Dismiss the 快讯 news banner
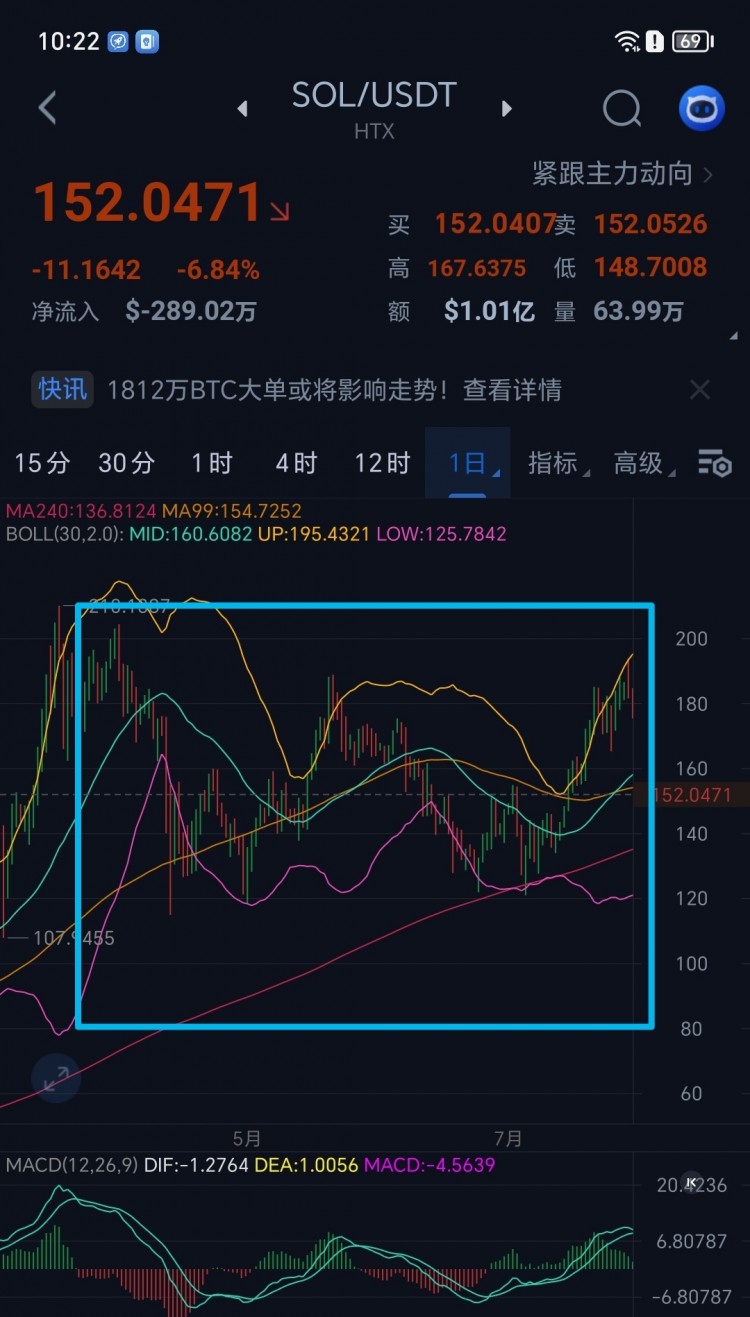The image size is (750, 1317). pyautogui.click(x=700, y=390)
